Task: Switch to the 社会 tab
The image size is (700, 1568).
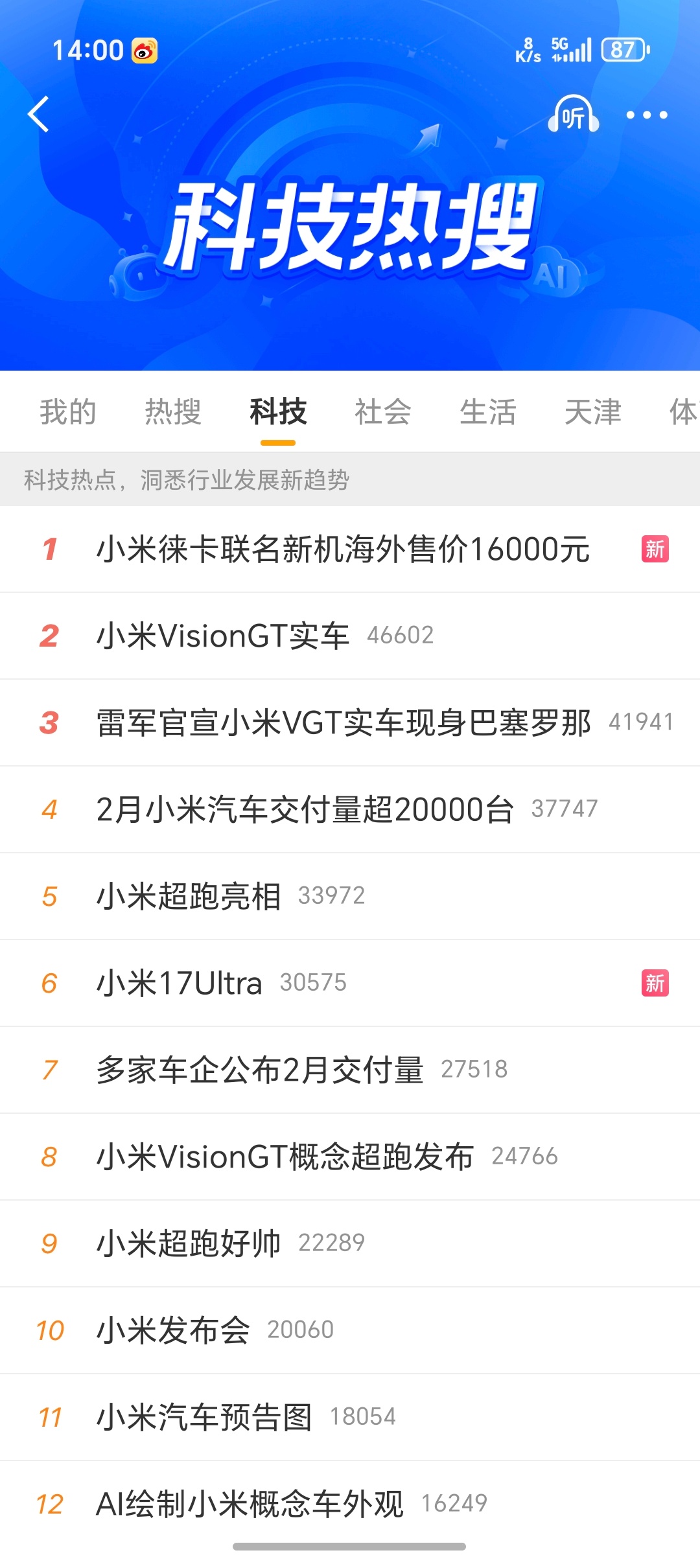Action: (x=382, y=412)
